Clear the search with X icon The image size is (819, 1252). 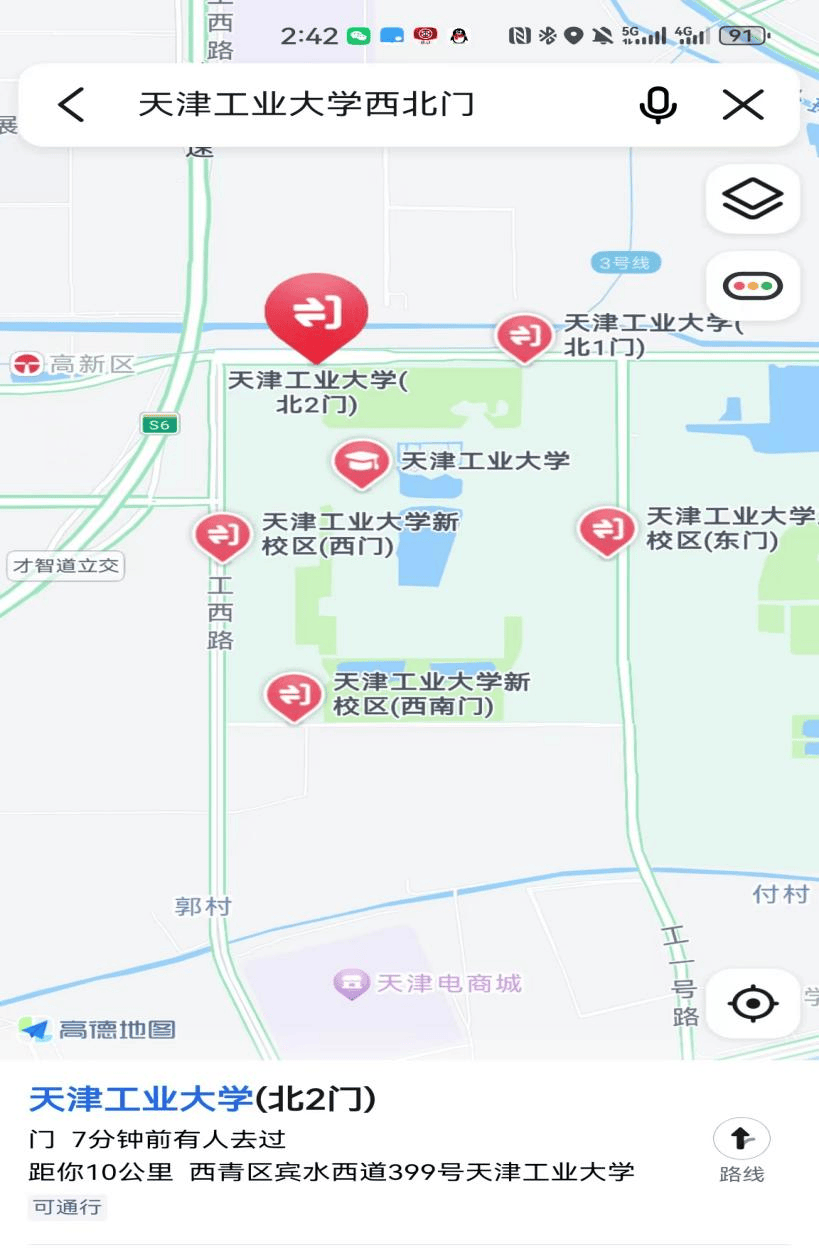tap(743, 104)
